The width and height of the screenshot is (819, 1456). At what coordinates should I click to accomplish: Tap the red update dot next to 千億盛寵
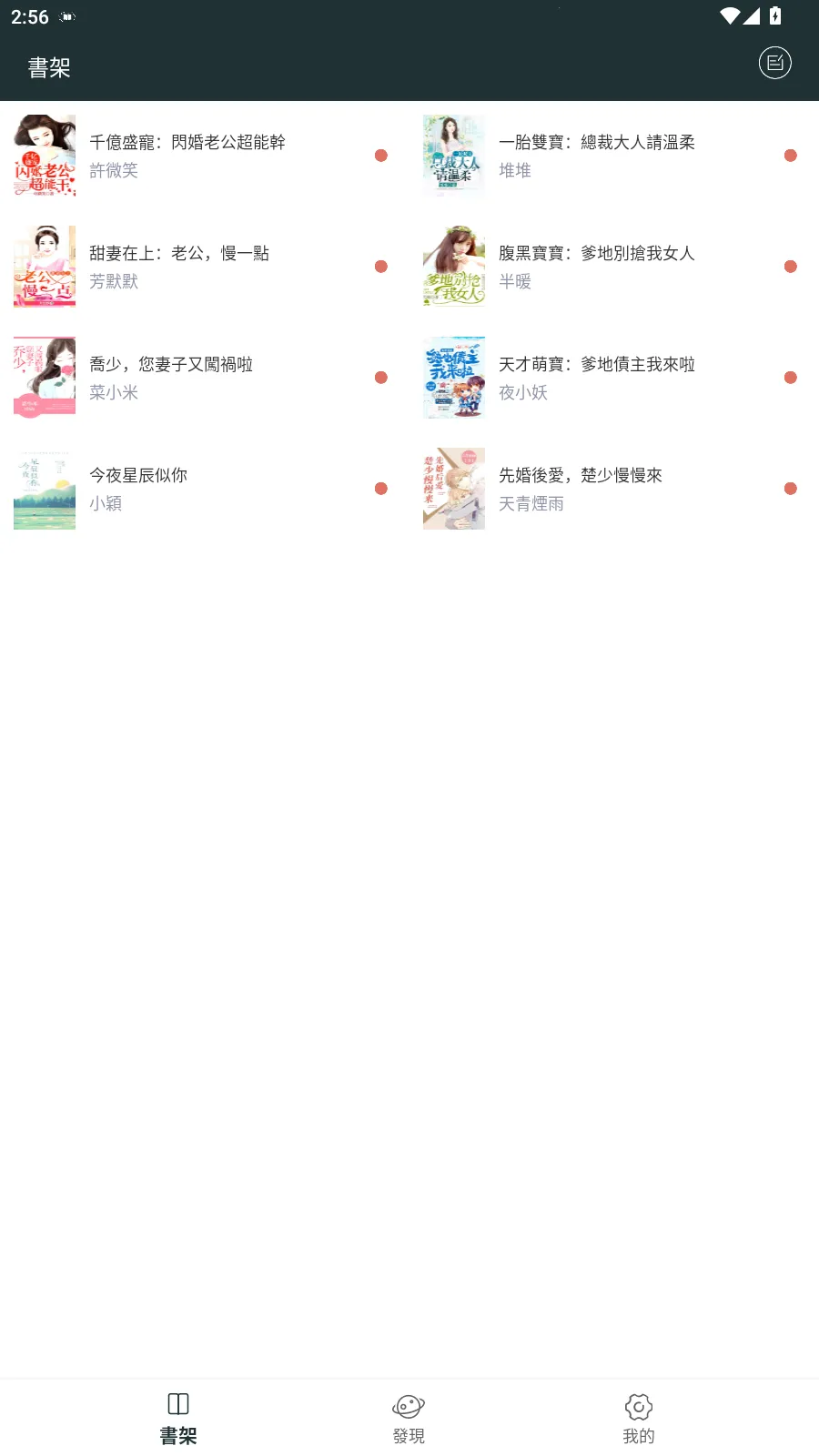coord(380,155)
